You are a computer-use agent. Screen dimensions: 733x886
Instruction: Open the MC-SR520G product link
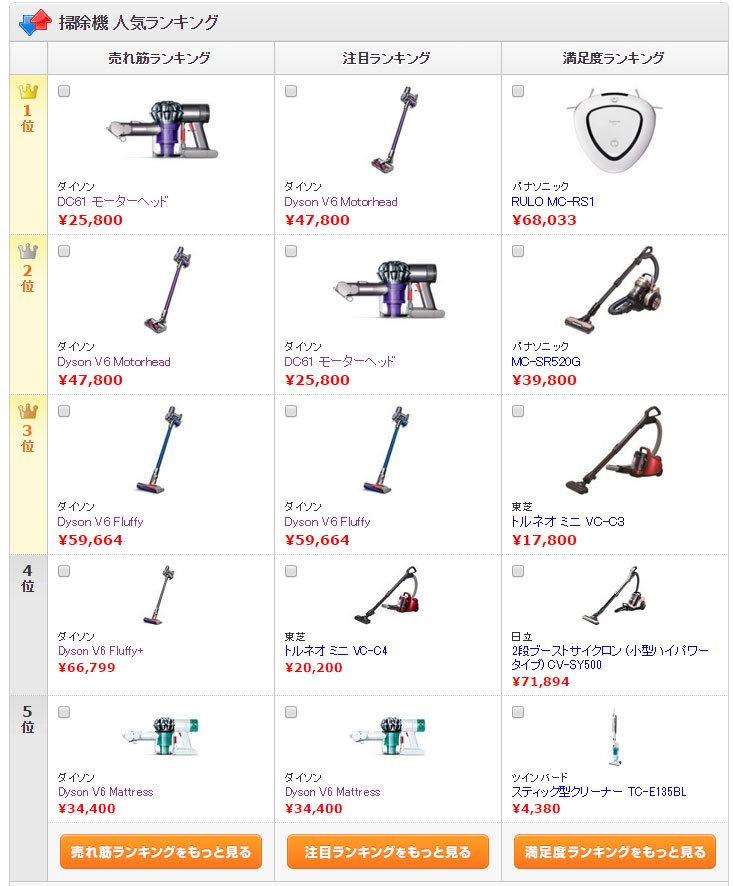(x=546, y=362)
